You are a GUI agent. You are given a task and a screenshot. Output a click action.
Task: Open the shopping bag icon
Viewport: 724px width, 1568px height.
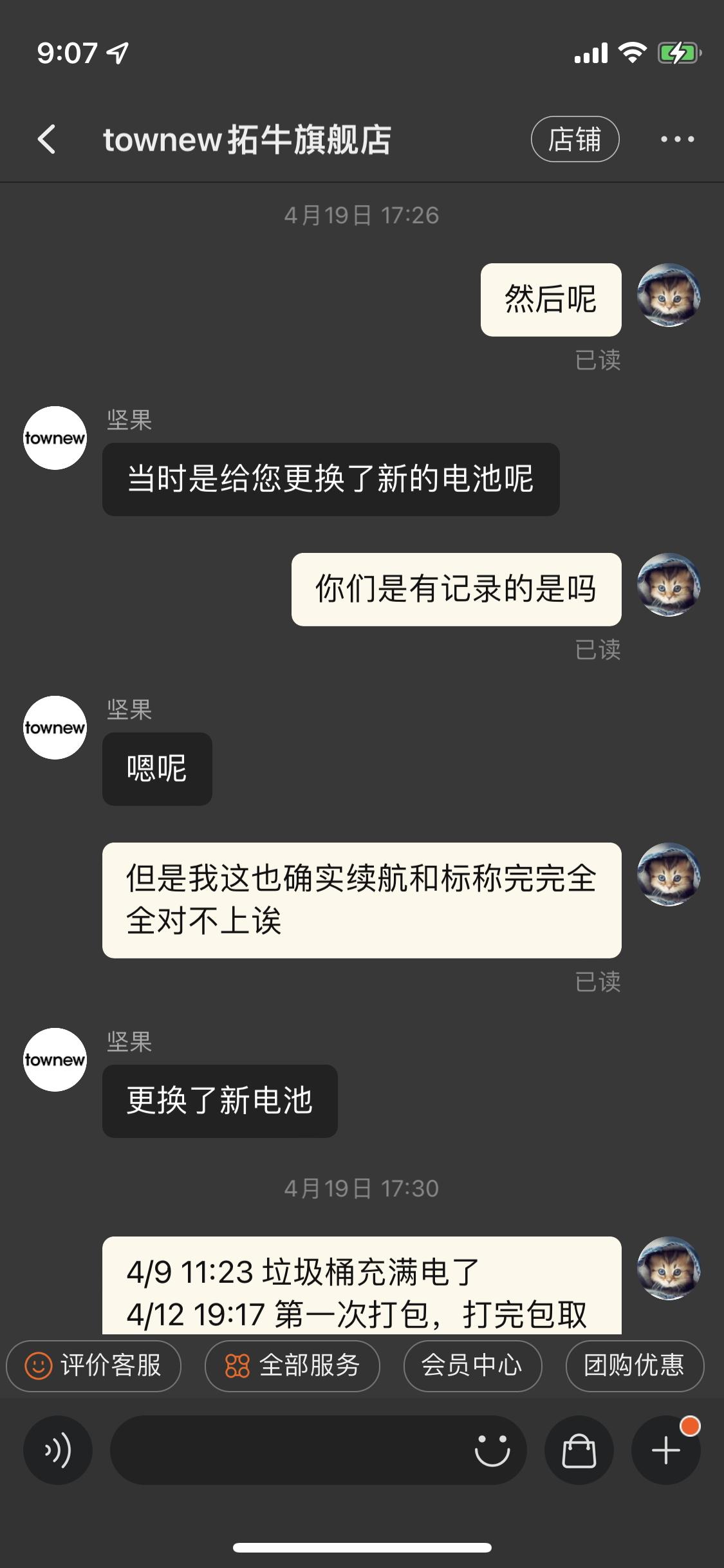(x=579, y=1450)
